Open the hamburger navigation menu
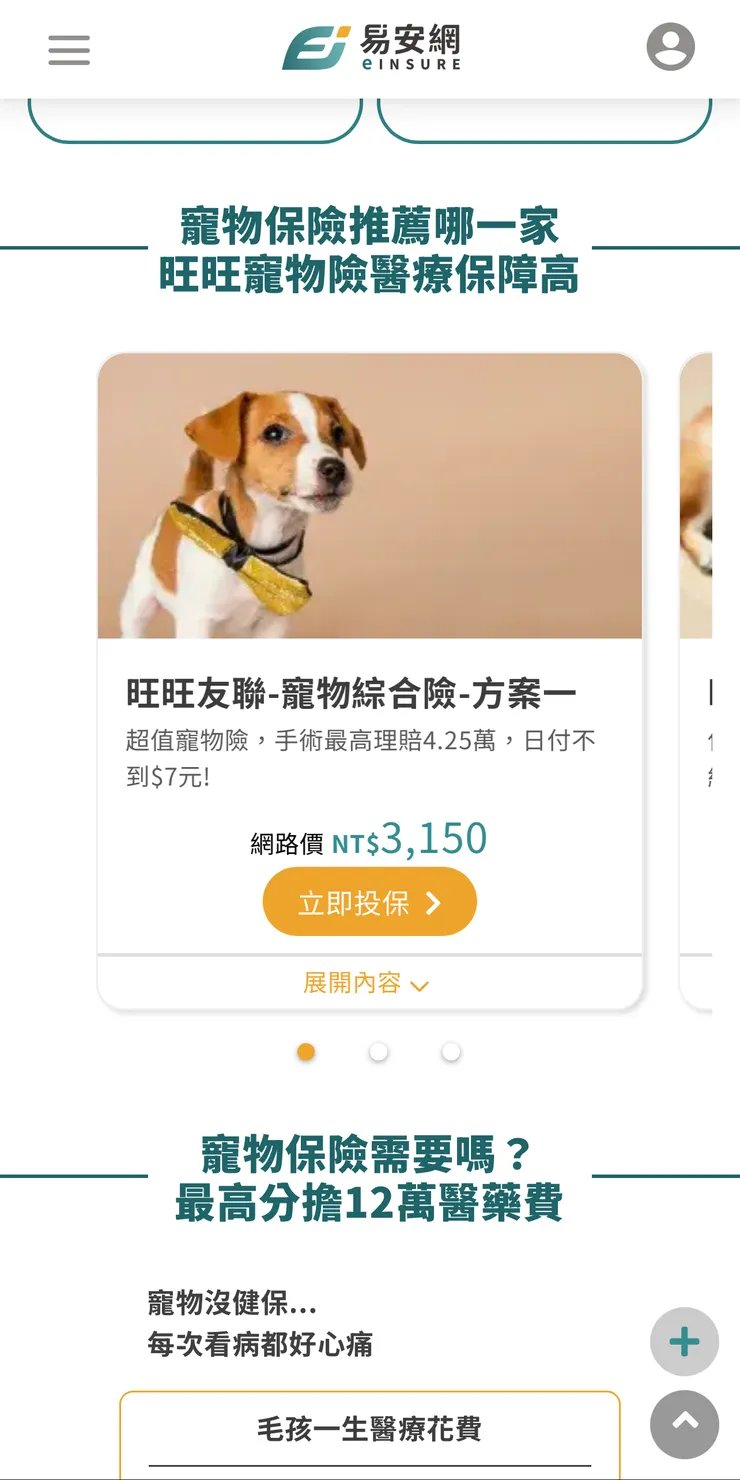Screen dimensions: 740x1480 pyautogui.click(x=68, y=49)
